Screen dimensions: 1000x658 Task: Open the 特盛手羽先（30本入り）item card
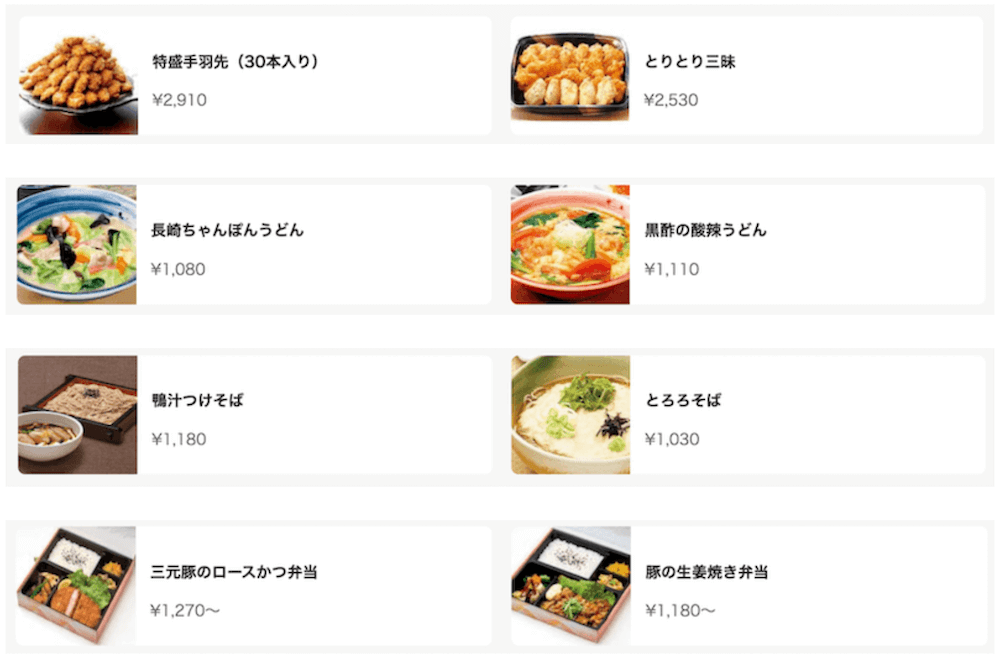pyautogui.click(x=254, y=76)
